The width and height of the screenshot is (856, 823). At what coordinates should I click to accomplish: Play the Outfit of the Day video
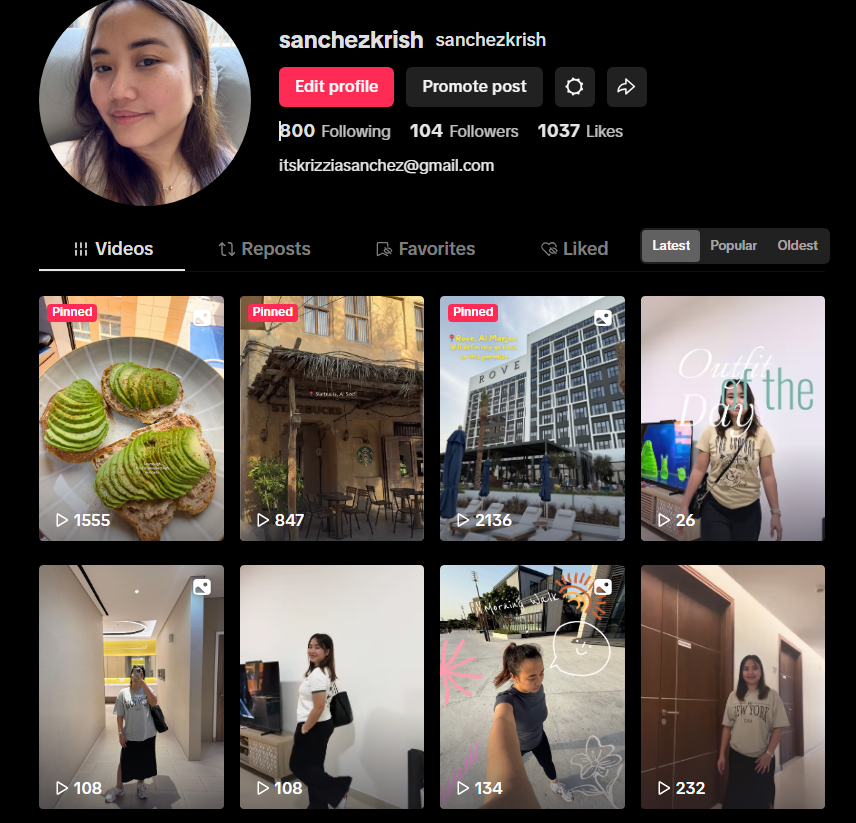(733, 418)
